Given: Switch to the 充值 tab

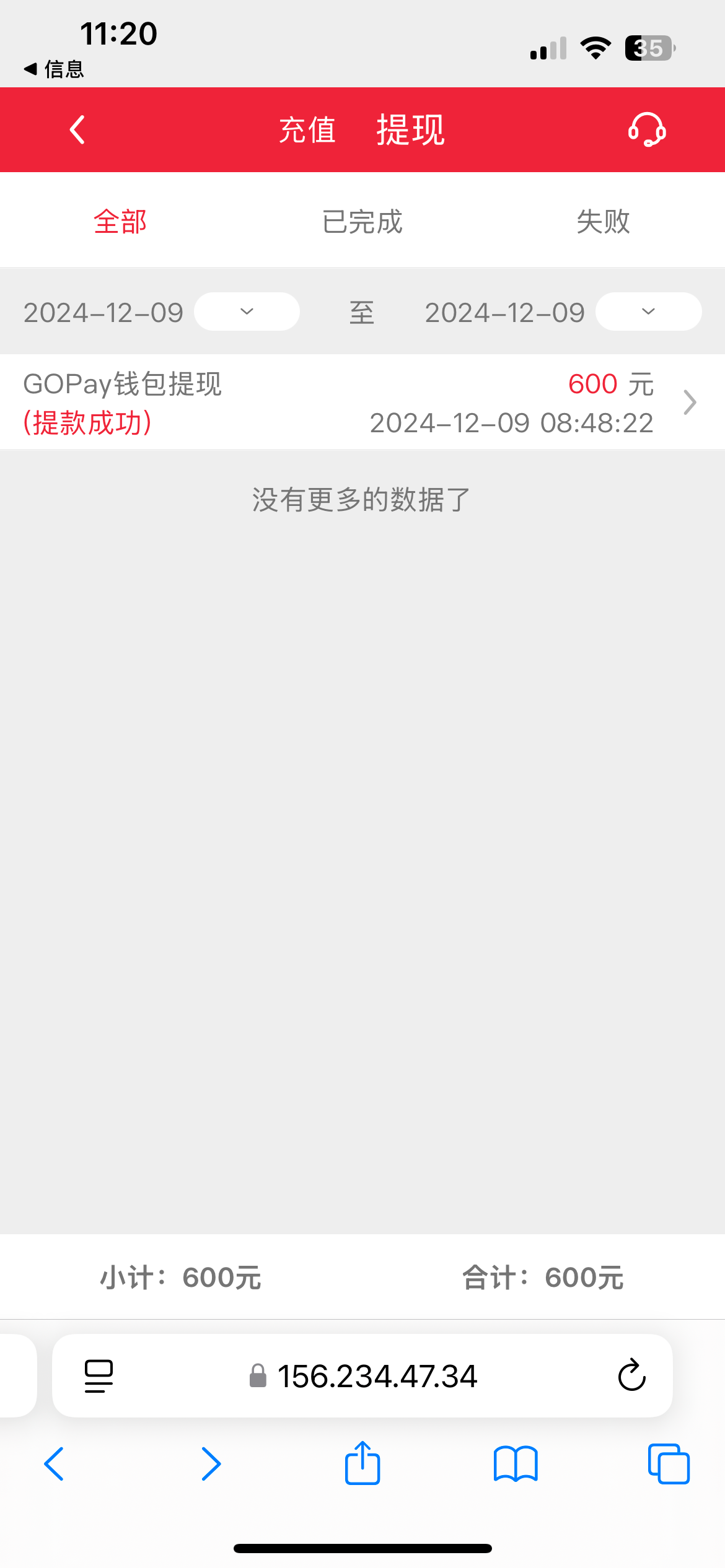Looking at the screenshot, I should tap(307, 130).
